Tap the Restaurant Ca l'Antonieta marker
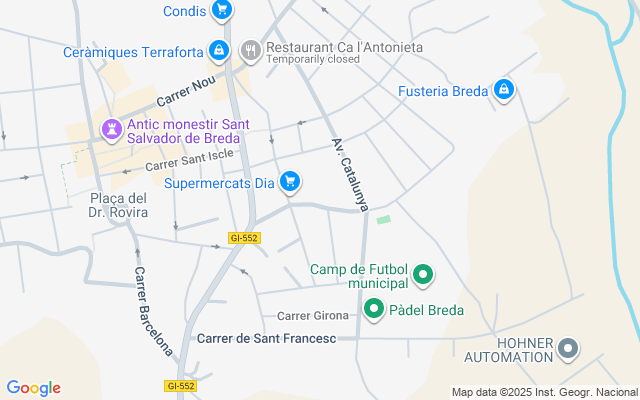The width and height of the screenshot is (640, 400). tap(250, 48)
